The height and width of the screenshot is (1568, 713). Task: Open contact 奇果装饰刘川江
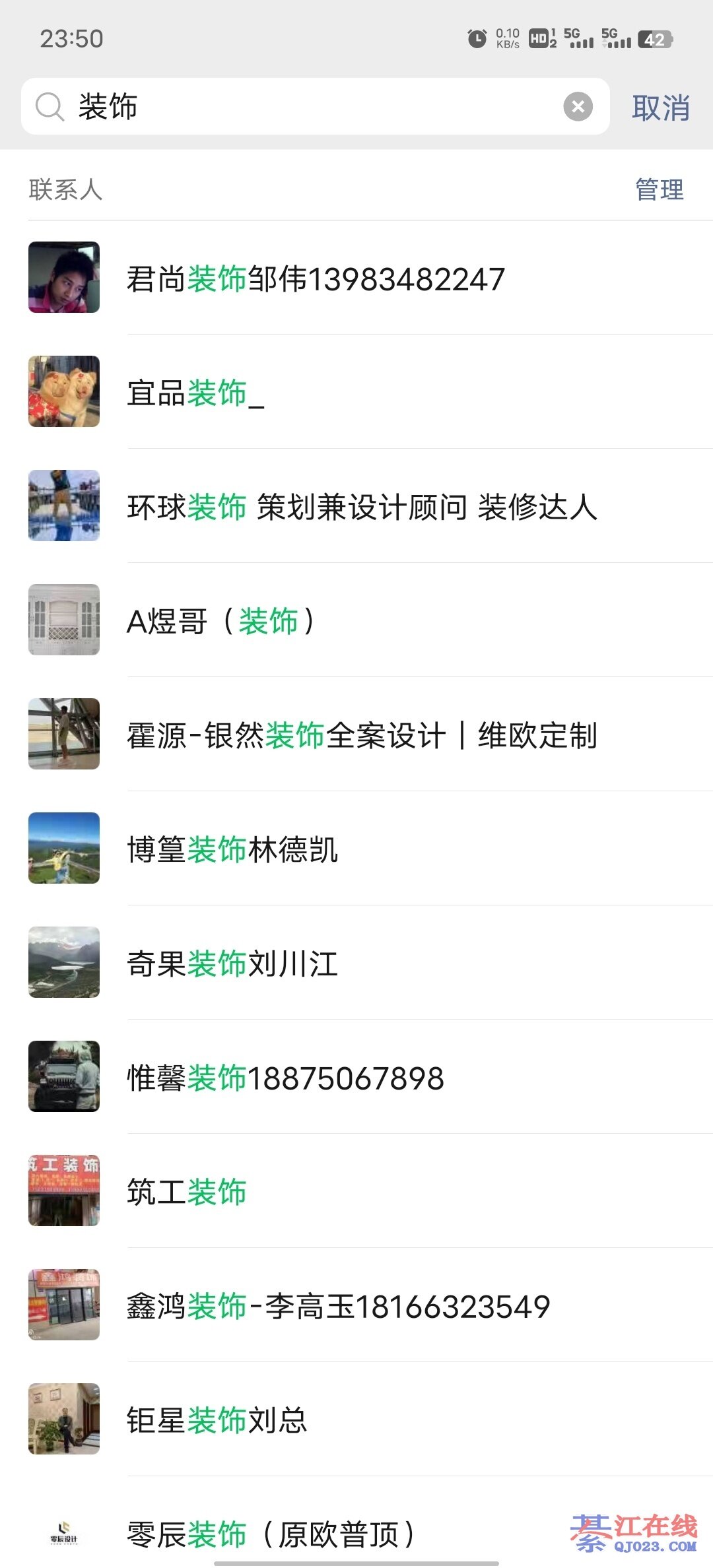tap(232, 964)
